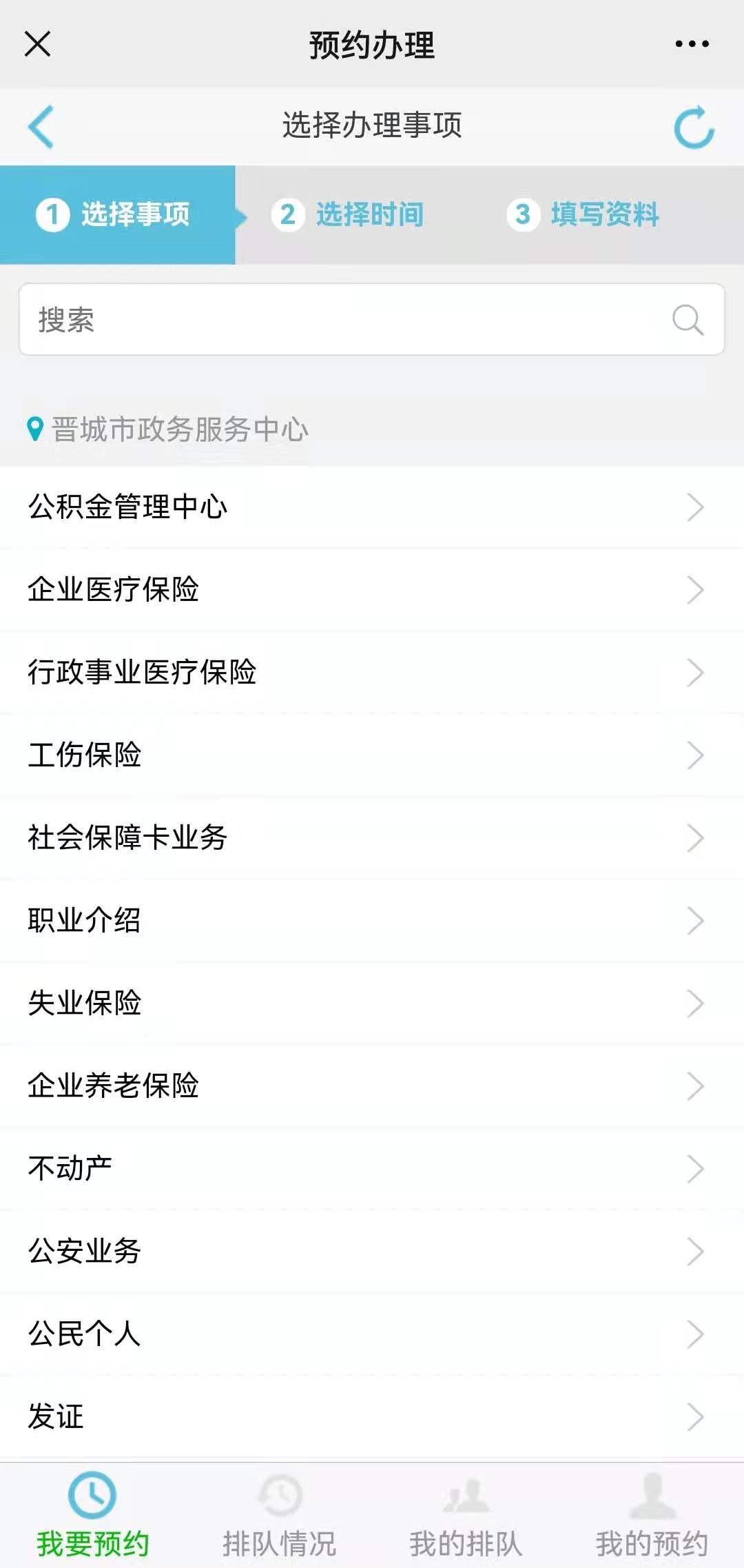The height and width of the screenshot is (1568, 744).
Task: Go back using the blue arrow
Action: [x=41, y=127]
